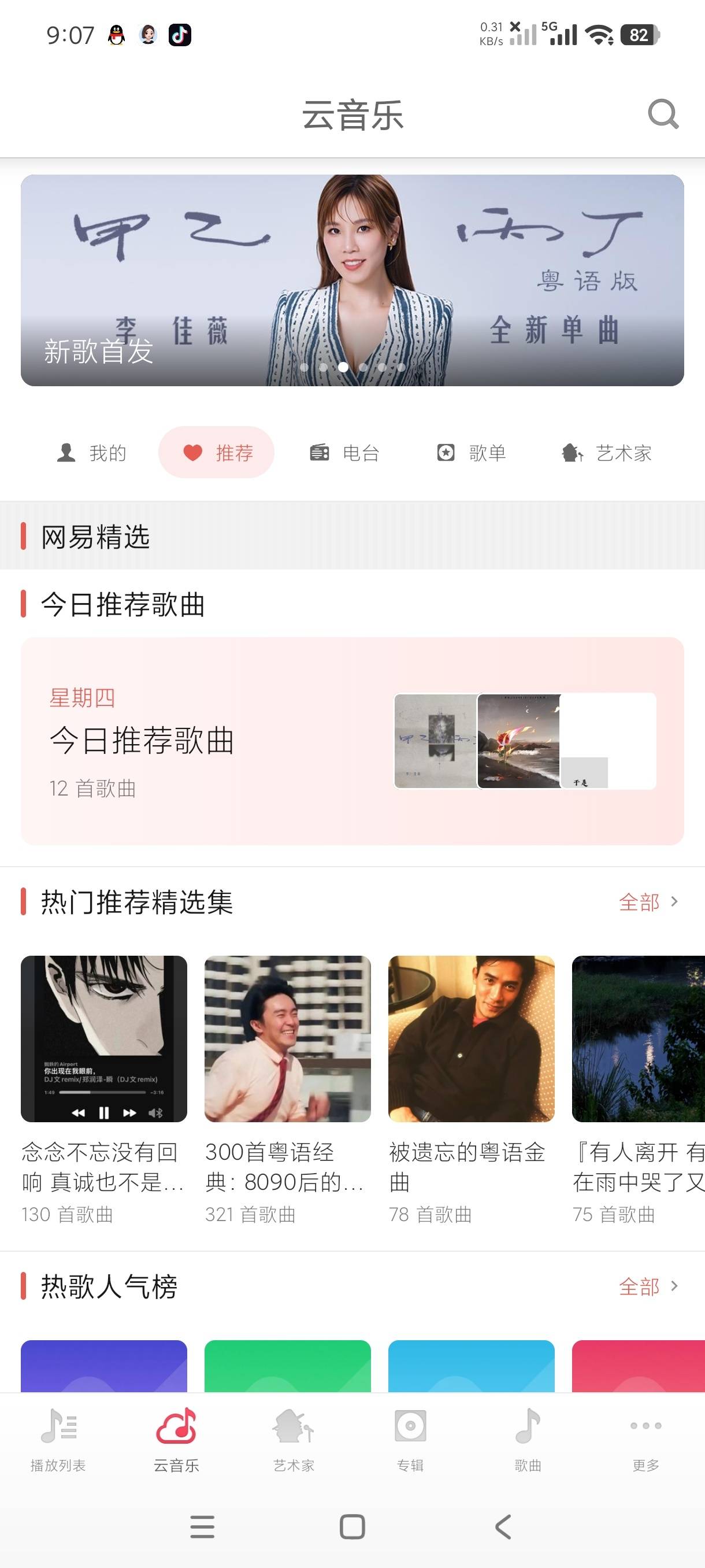Switch to the 专辑 bottom tab
The height and width of the screenshot is (1568, 705).
411,1440
